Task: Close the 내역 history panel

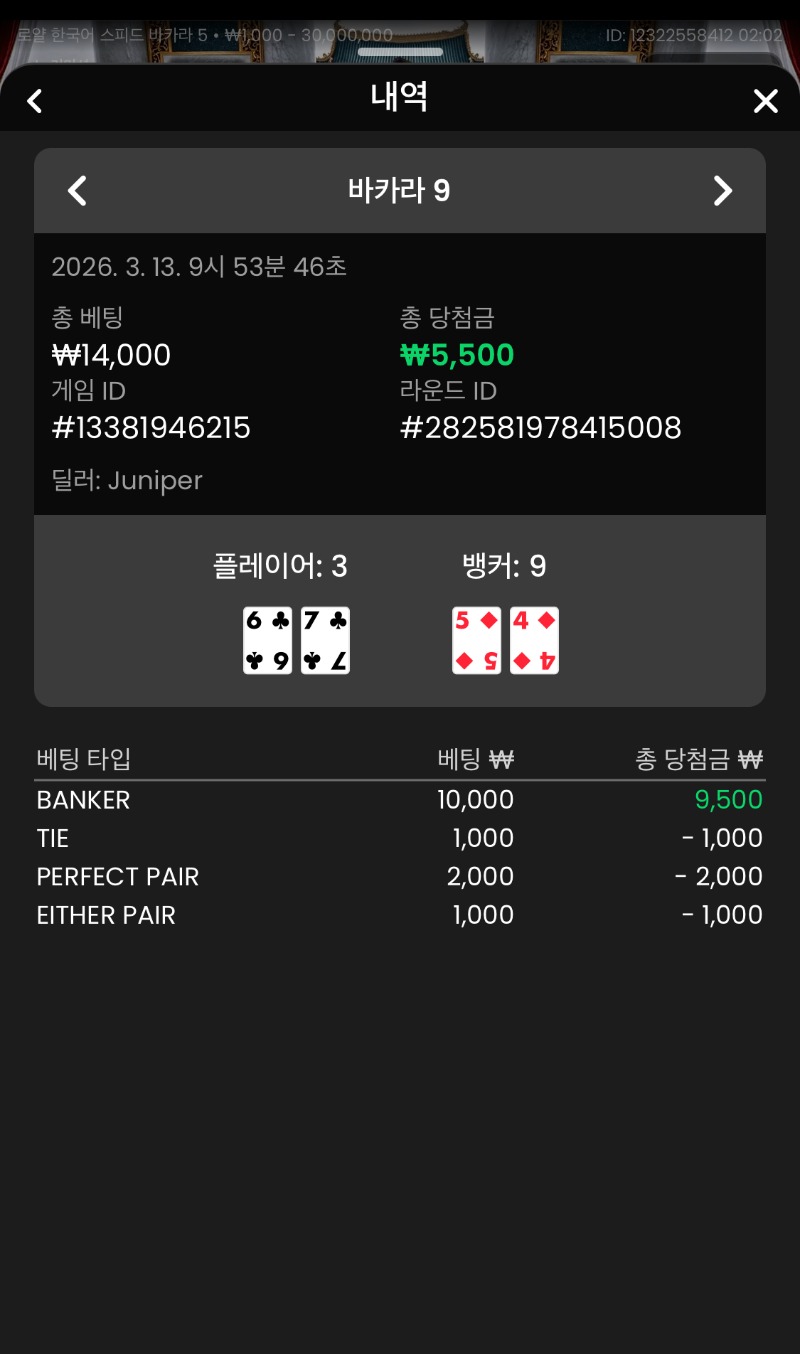Action: coord(765,101)
